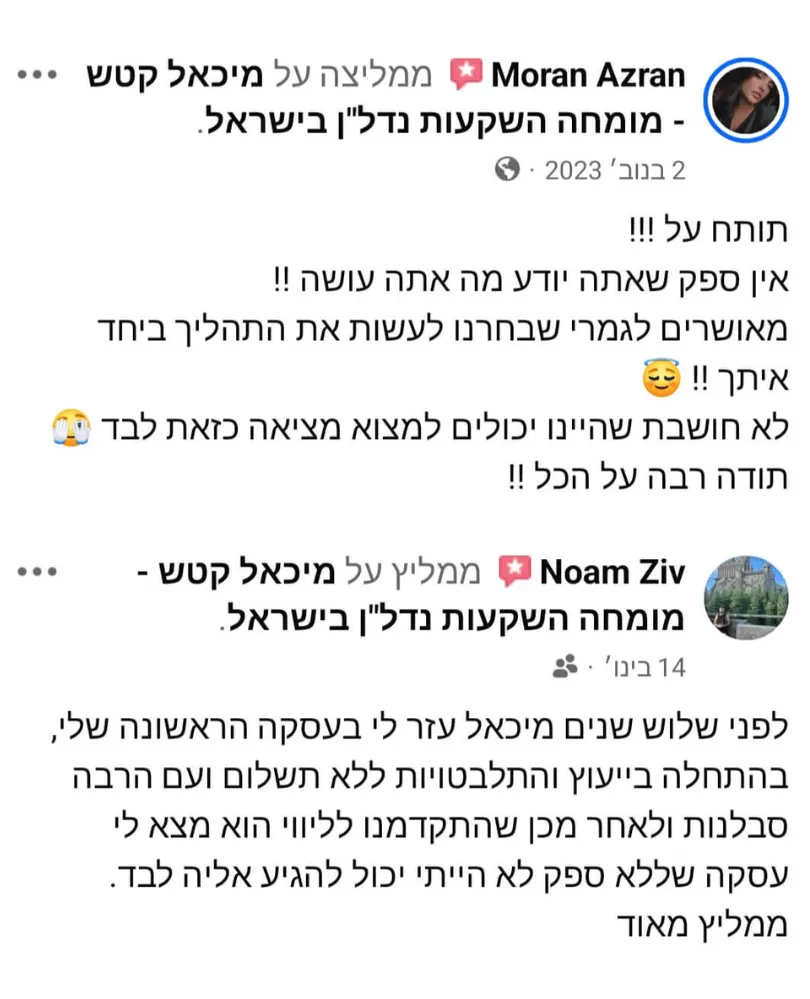The width and height of the screenshot is (810, 999).
Task: Open the מיכאל קטש page from Moran's review
Action: 302,75
